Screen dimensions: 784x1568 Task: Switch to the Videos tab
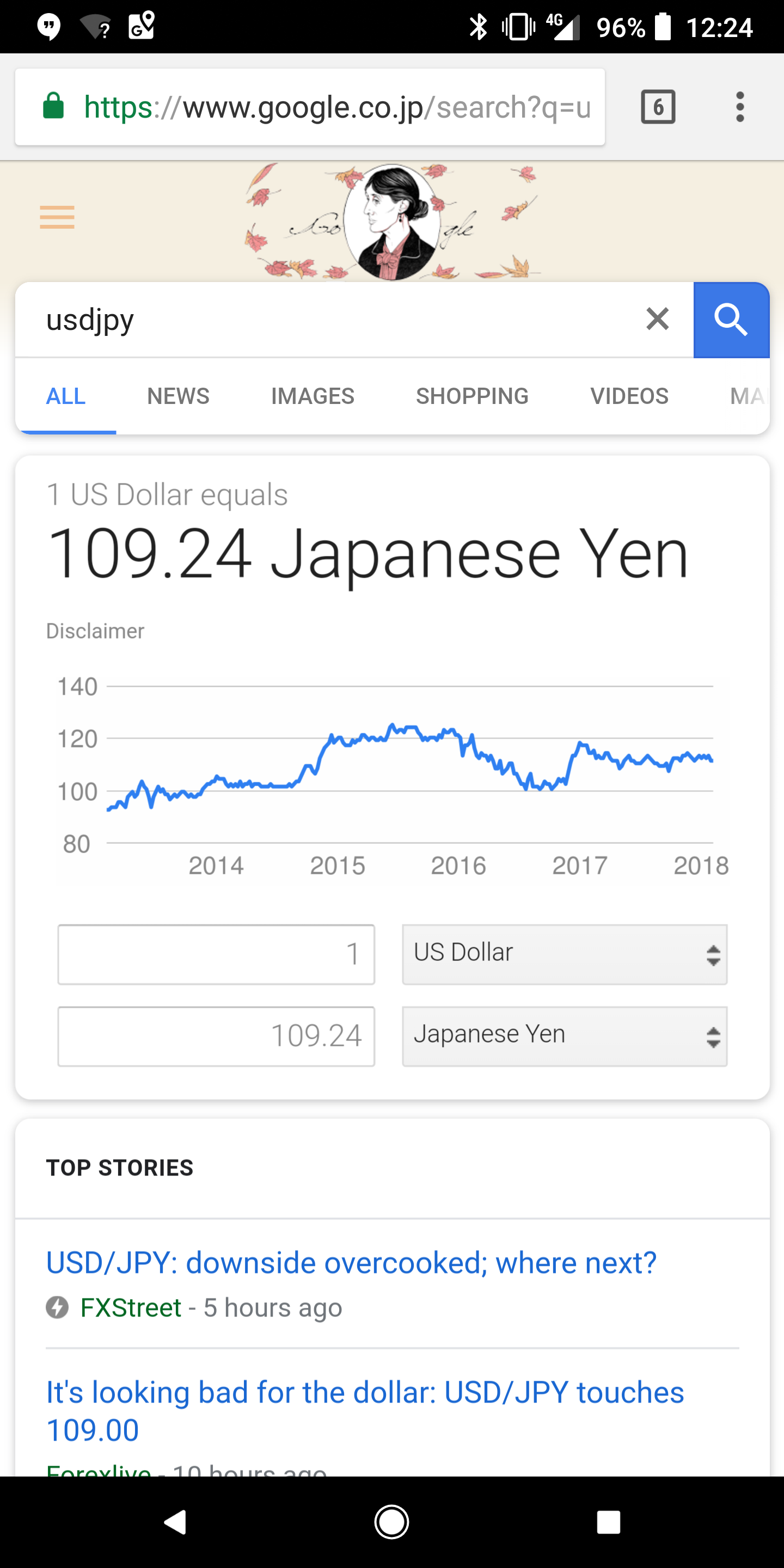[x=629, y=396]
